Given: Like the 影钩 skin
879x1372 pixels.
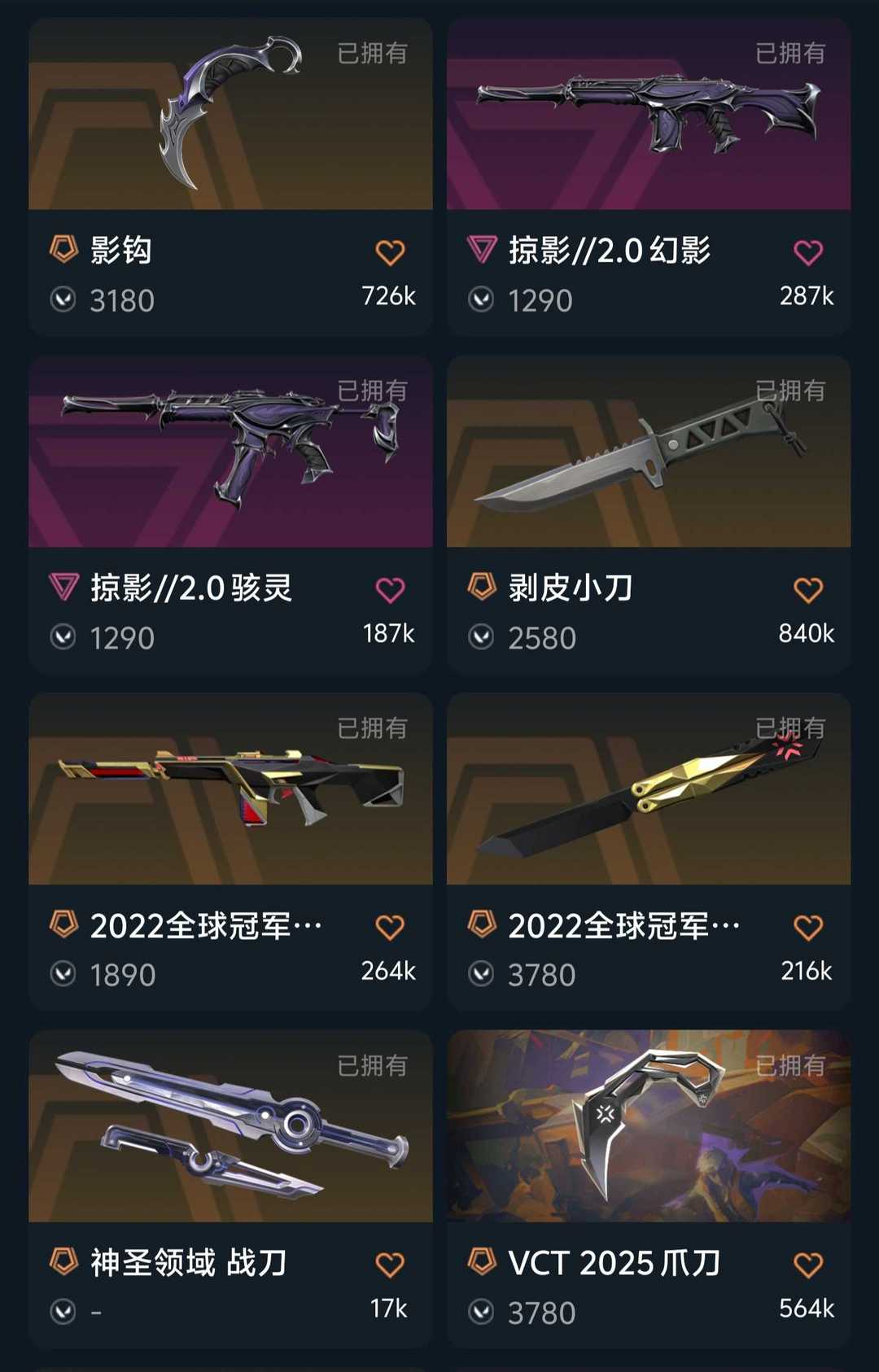Looking at the screenshot, I should coord(390,253).
